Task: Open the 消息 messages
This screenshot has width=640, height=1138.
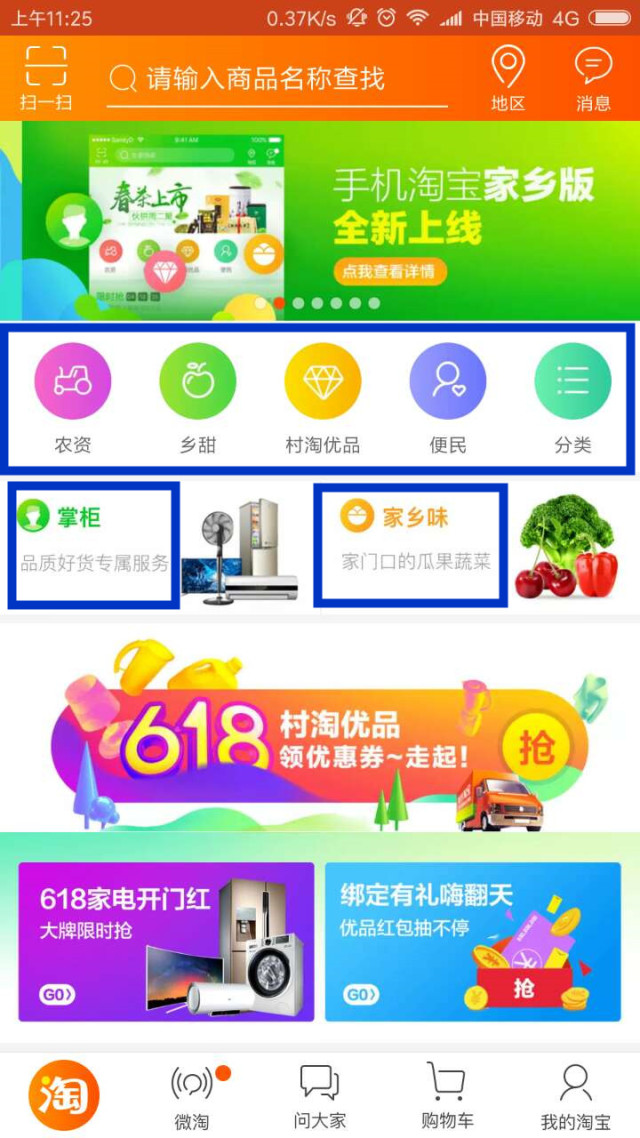Action: tap(593, 78)
